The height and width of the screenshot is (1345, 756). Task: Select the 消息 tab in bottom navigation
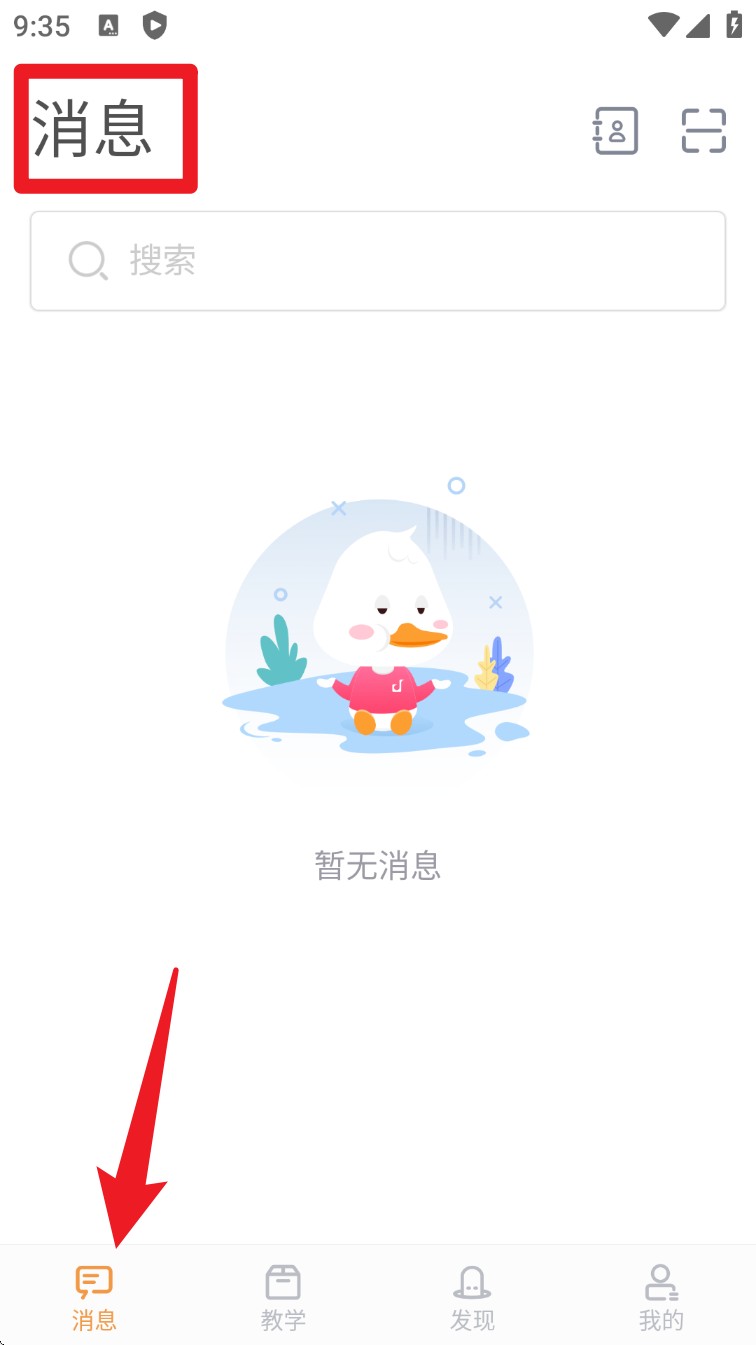coord(94,1296)
